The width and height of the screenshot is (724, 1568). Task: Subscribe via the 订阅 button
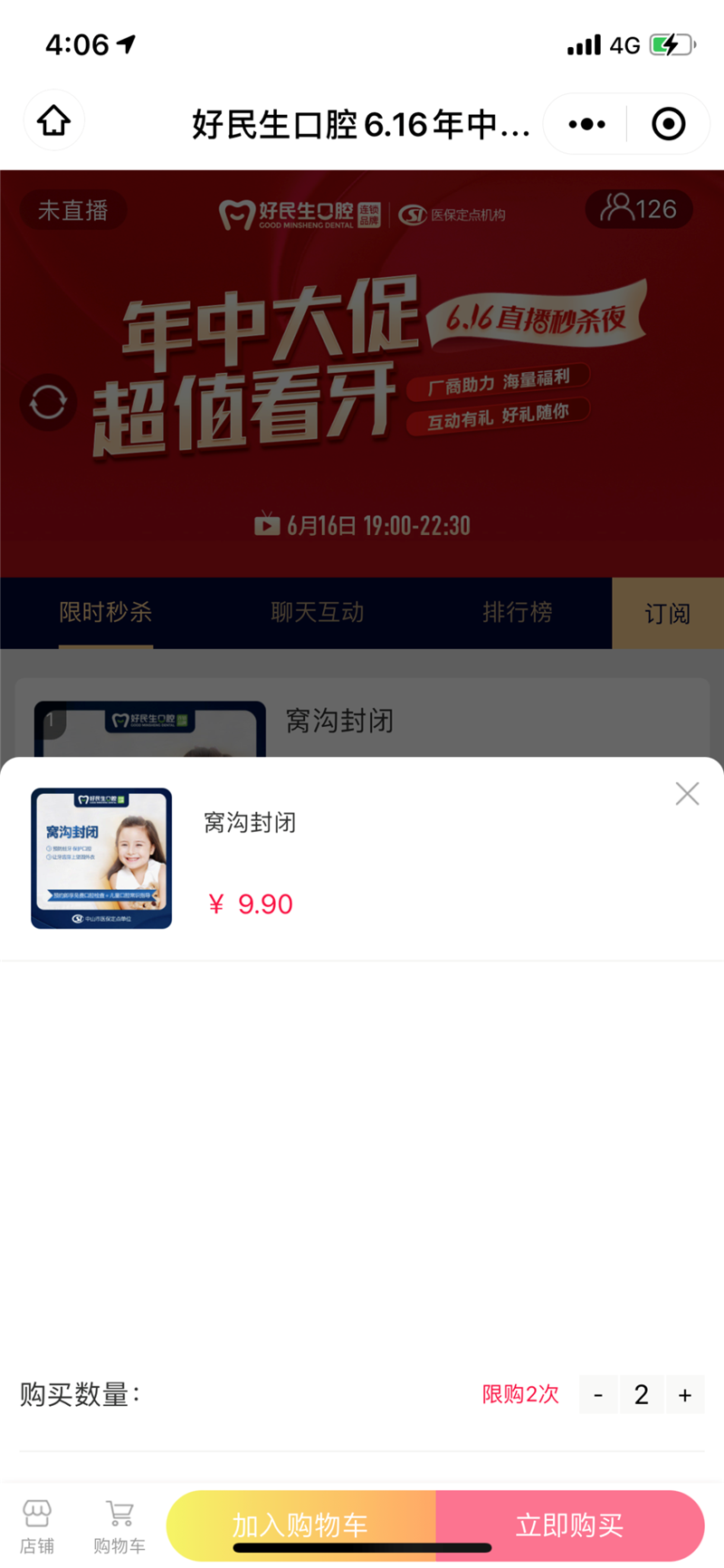[668, 614]
